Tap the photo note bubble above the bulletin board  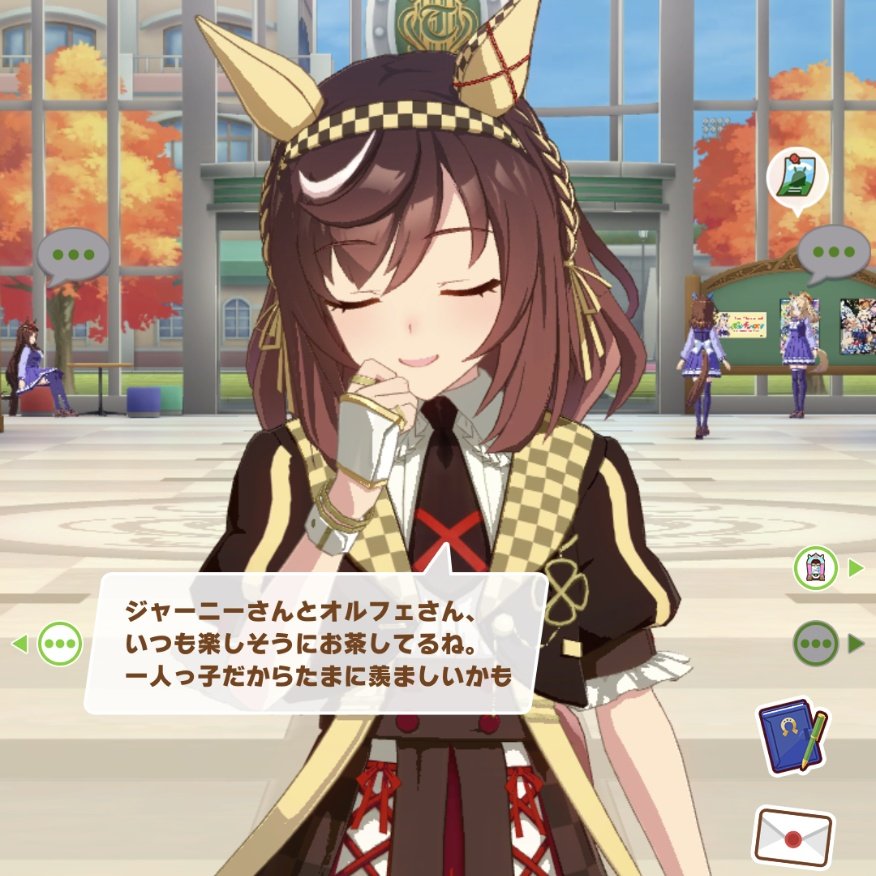pos(797,178)
